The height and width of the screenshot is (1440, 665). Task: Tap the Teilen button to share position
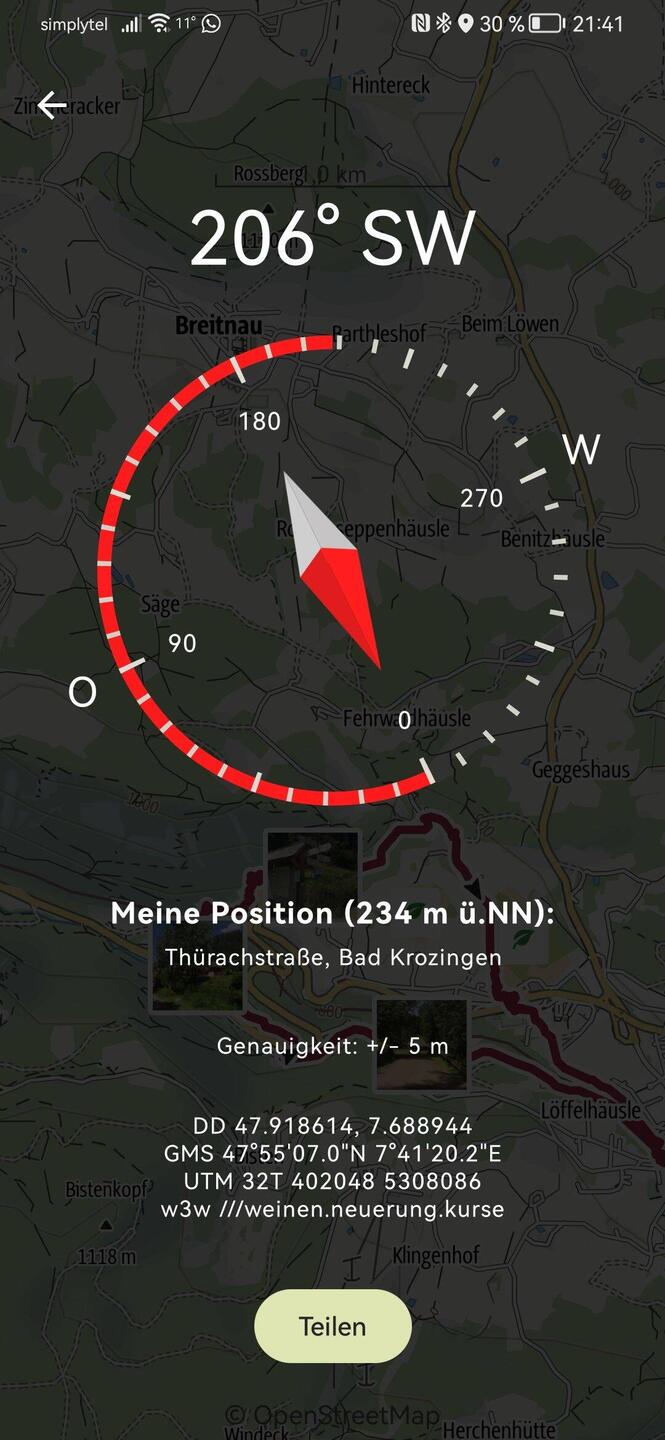[x=333, y=1326]
